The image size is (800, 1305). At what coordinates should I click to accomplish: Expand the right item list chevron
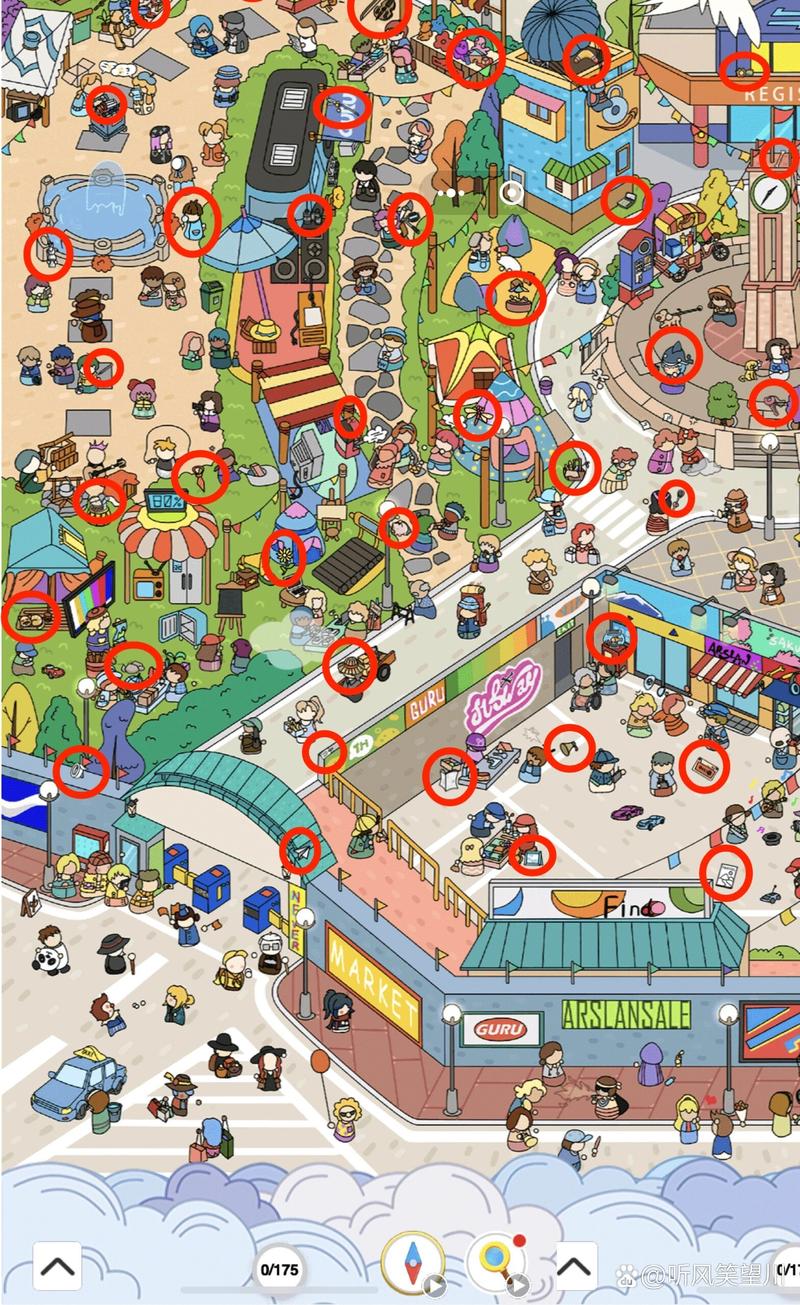point(576,1266)
